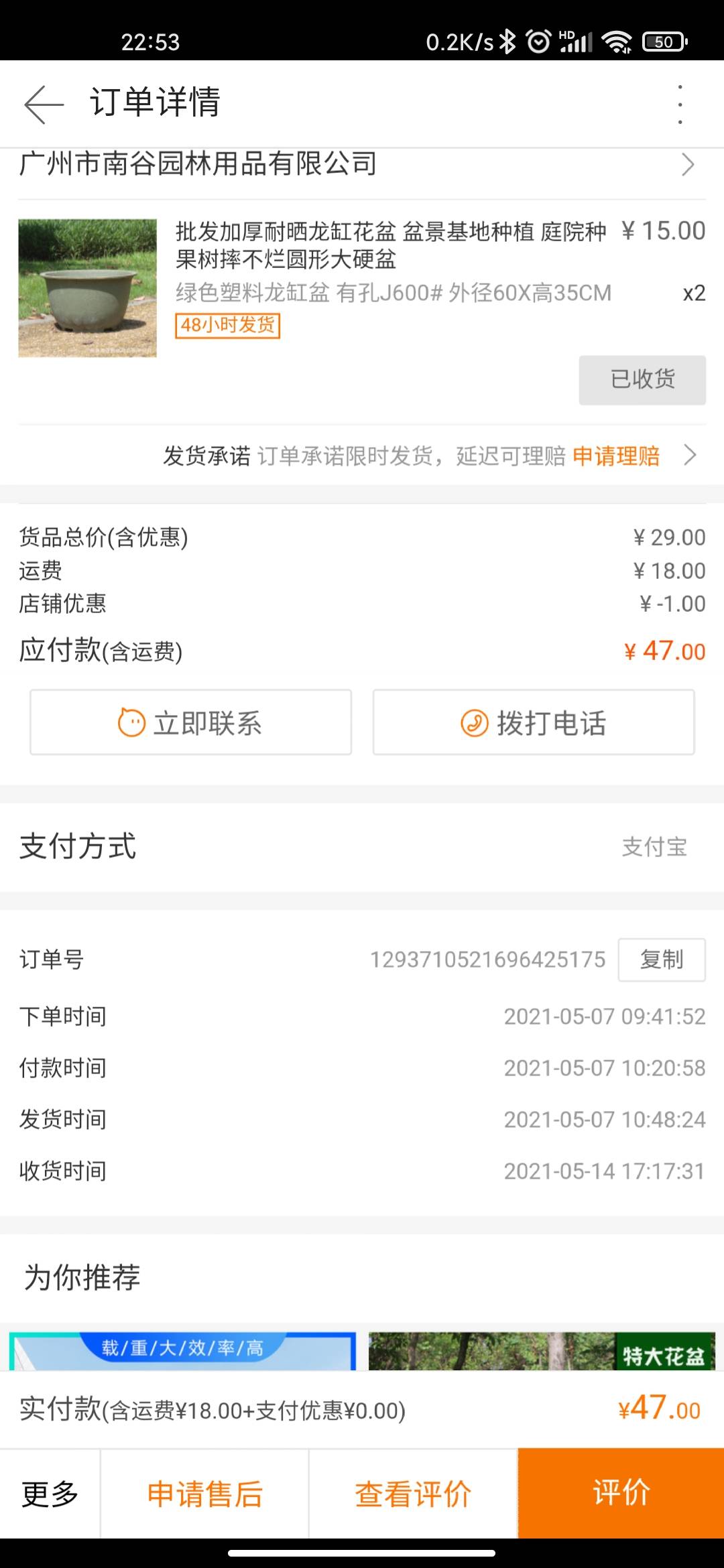This screenshot has width=724, height=1568.
Task: Tap the 已收货 button
Action: coord(642,380)
